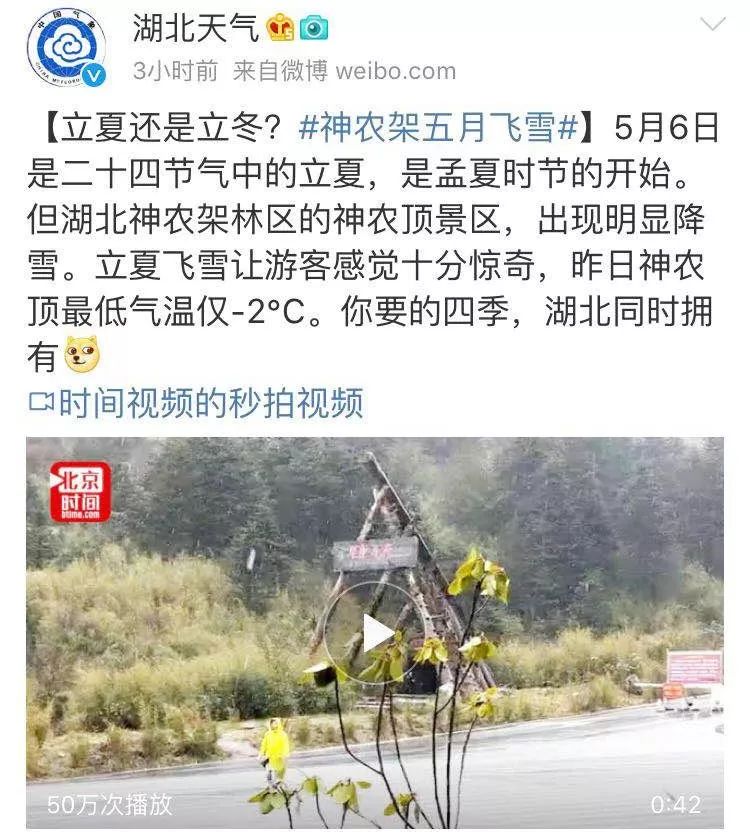Open the 湖北天气 account name
Image resolution: width=750 pixels, height=832 pixels.
[195, 28]
